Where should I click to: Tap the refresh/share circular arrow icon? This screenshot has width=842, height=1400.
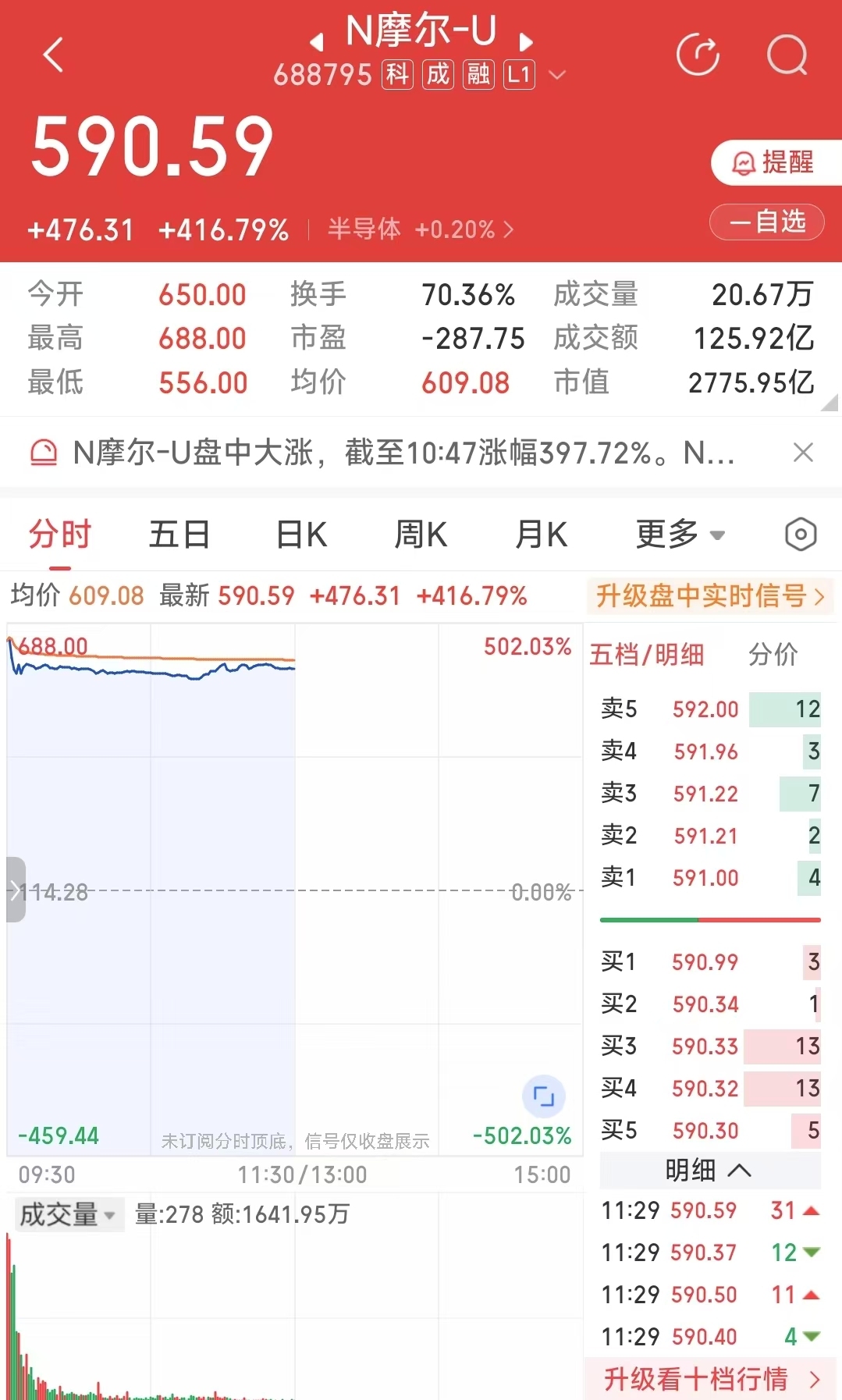click(x=698, y=55)
